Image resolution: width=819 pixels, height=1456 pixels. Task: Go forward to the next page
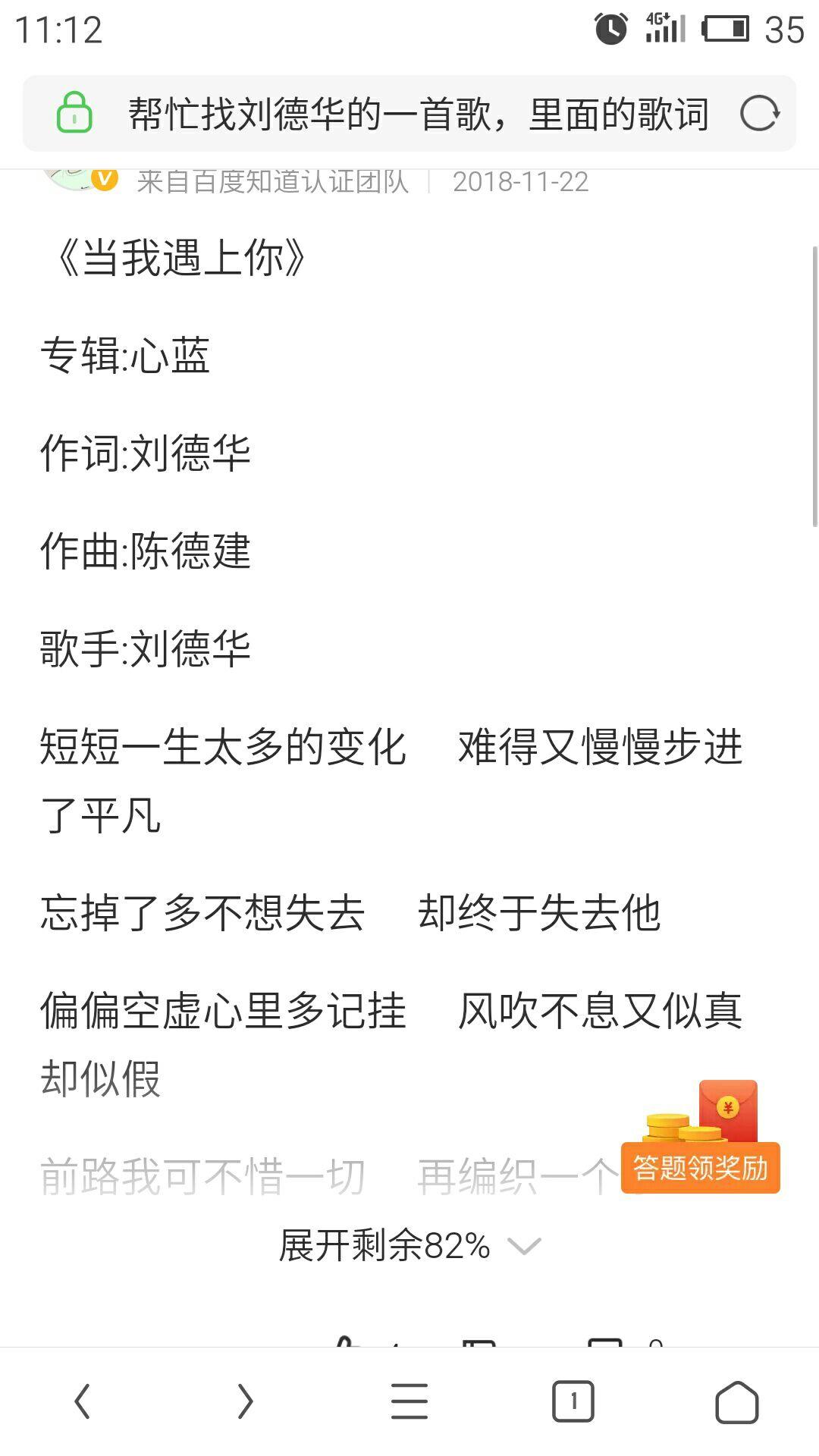[245, 1401]
